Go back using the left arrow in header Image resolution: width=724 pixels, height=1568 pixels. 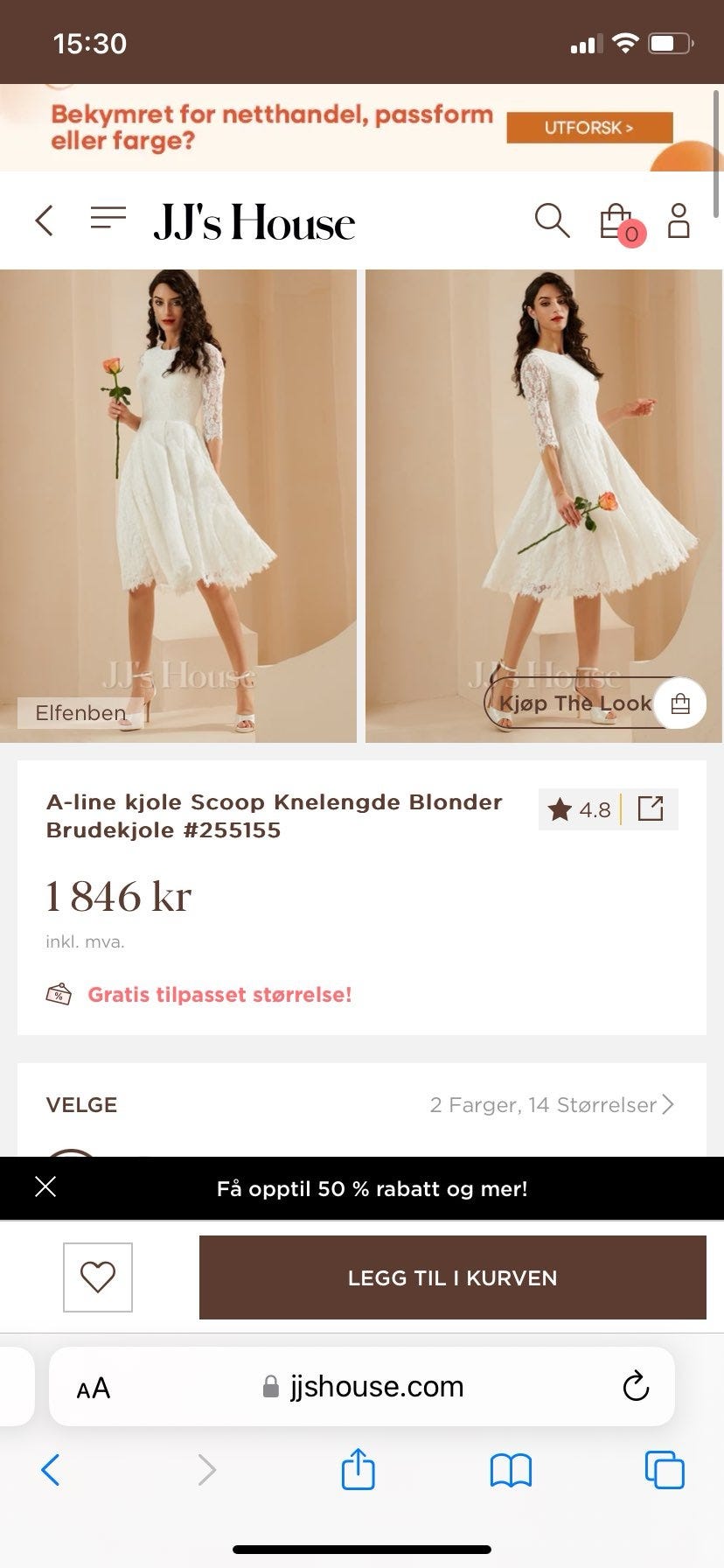pos(44,220)
